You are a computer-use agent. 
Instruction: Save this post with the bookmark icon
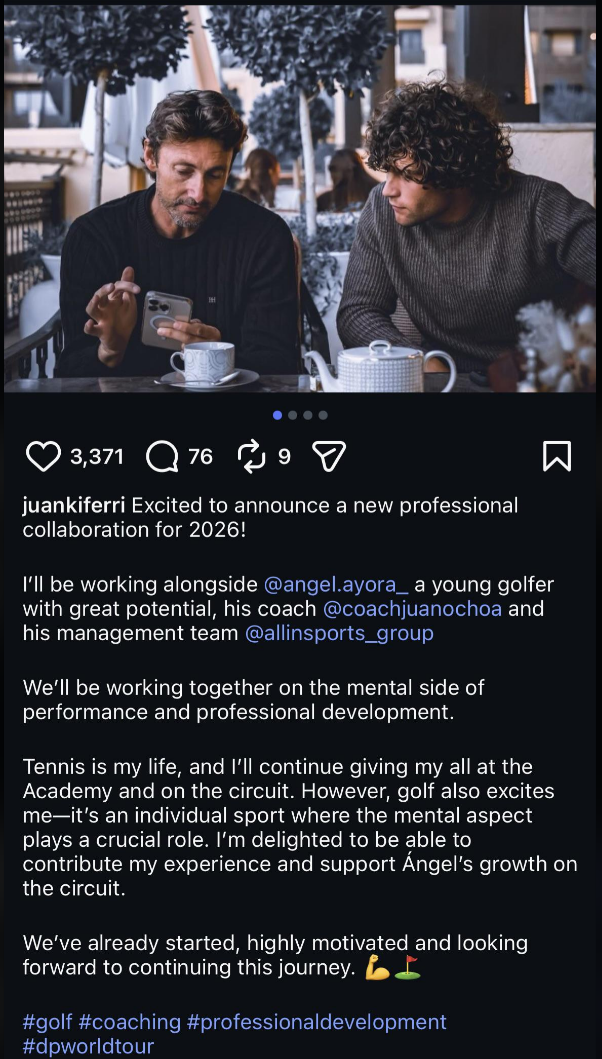[556, 457]
